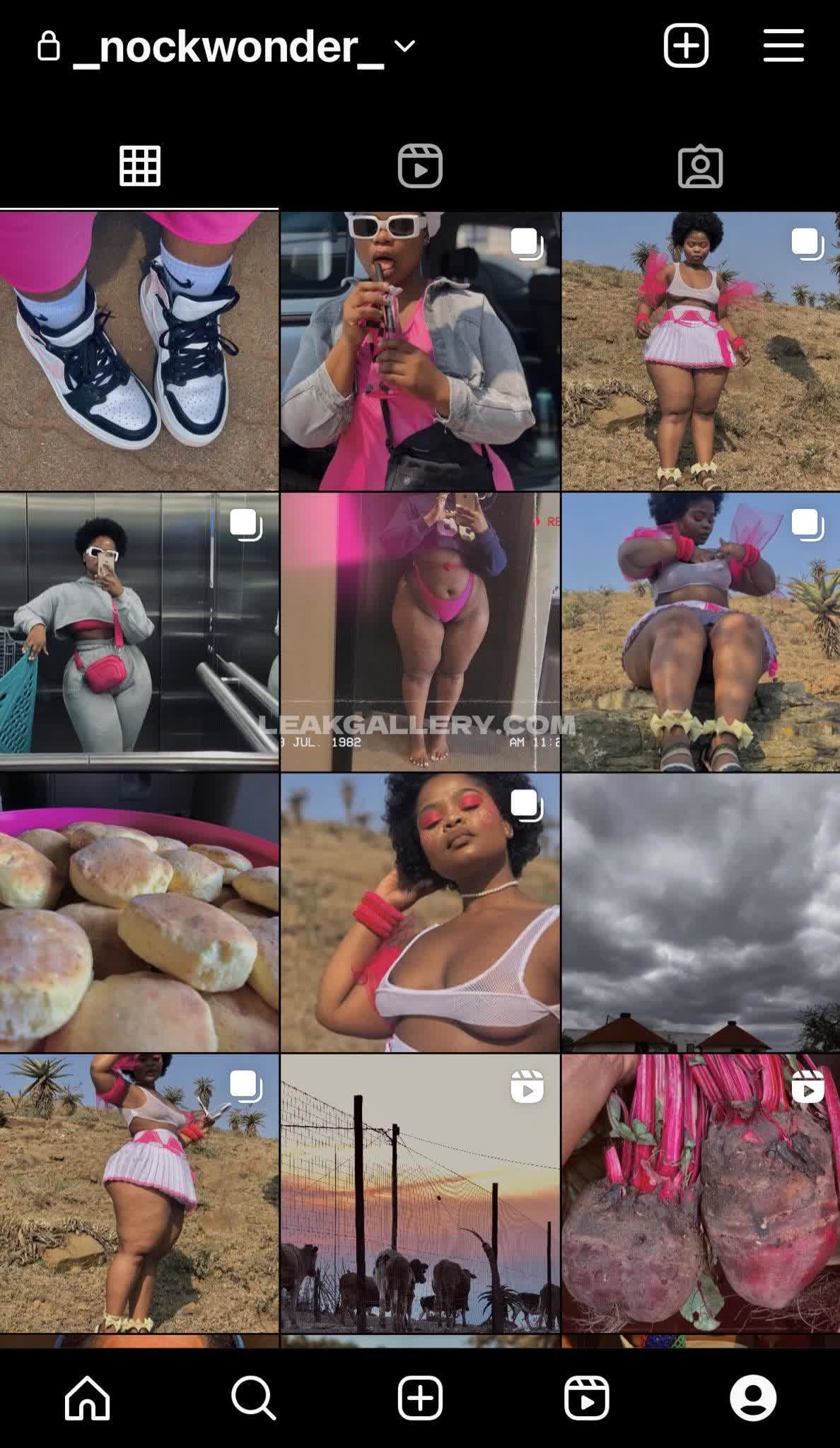Open the hamburger menu
Screen dimensions: 840x1448
783,46
